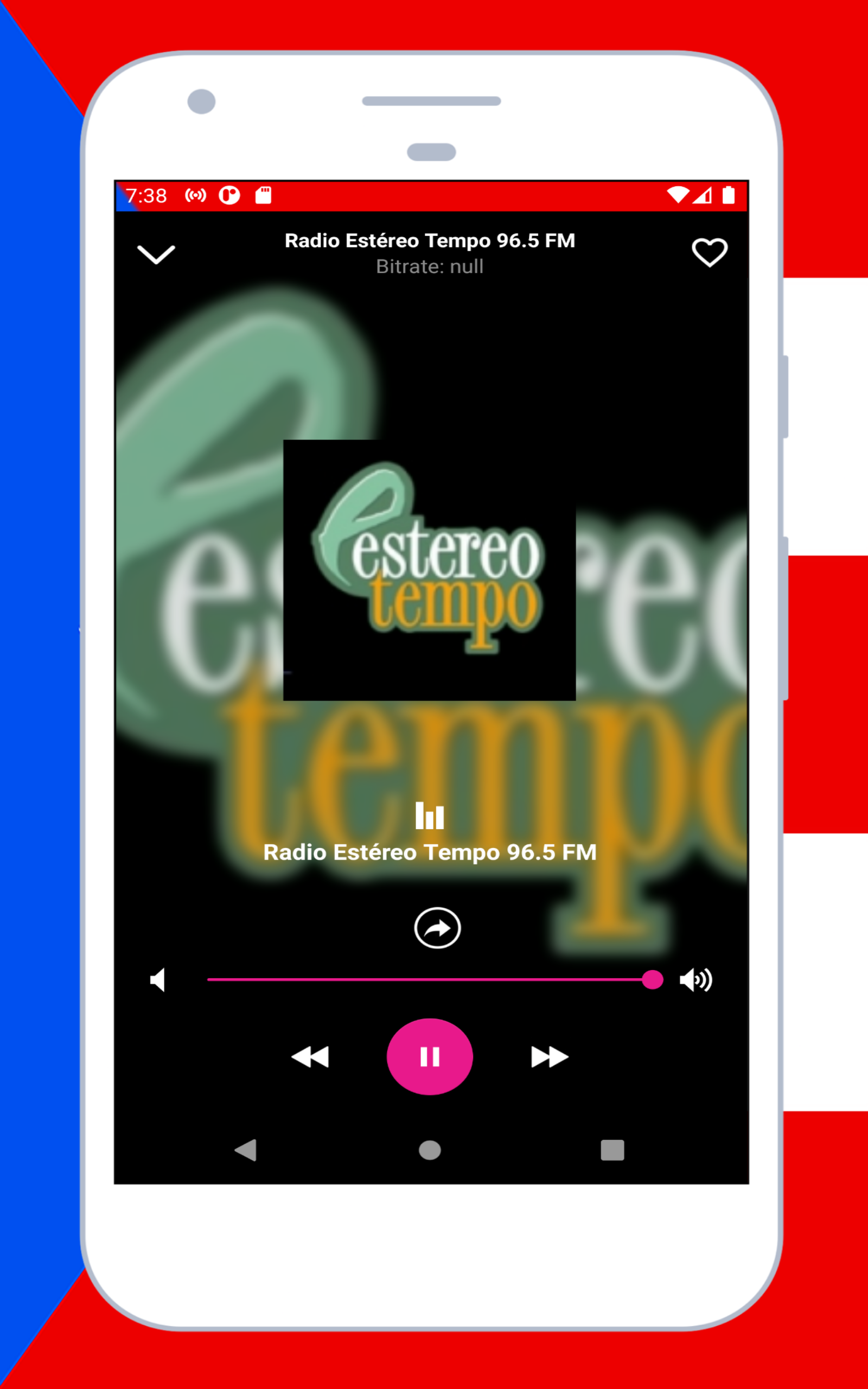The image size is (868, 1389).
Task: Check the signal strength icon
Action: coord(701,195)
